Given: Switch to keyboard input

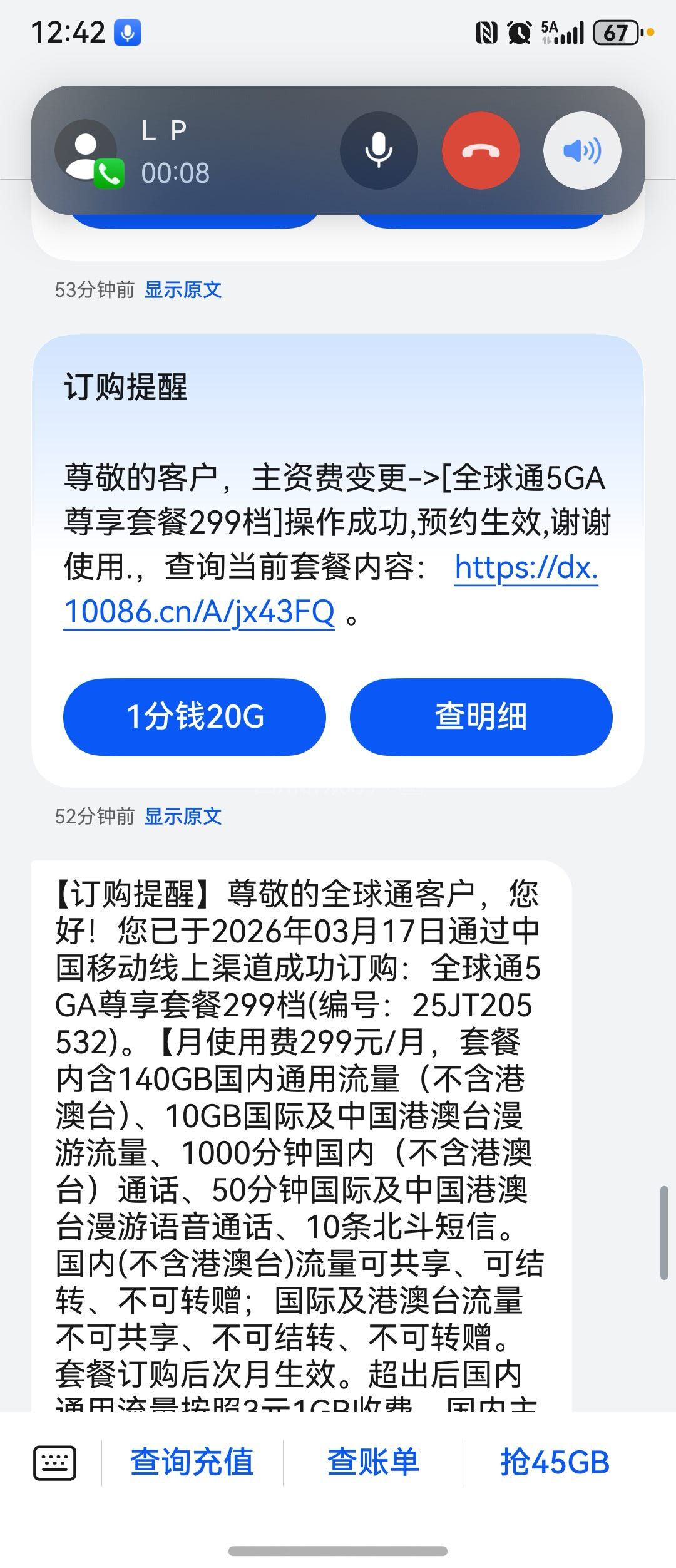Looking at the screenshot, I should 55,1463.
